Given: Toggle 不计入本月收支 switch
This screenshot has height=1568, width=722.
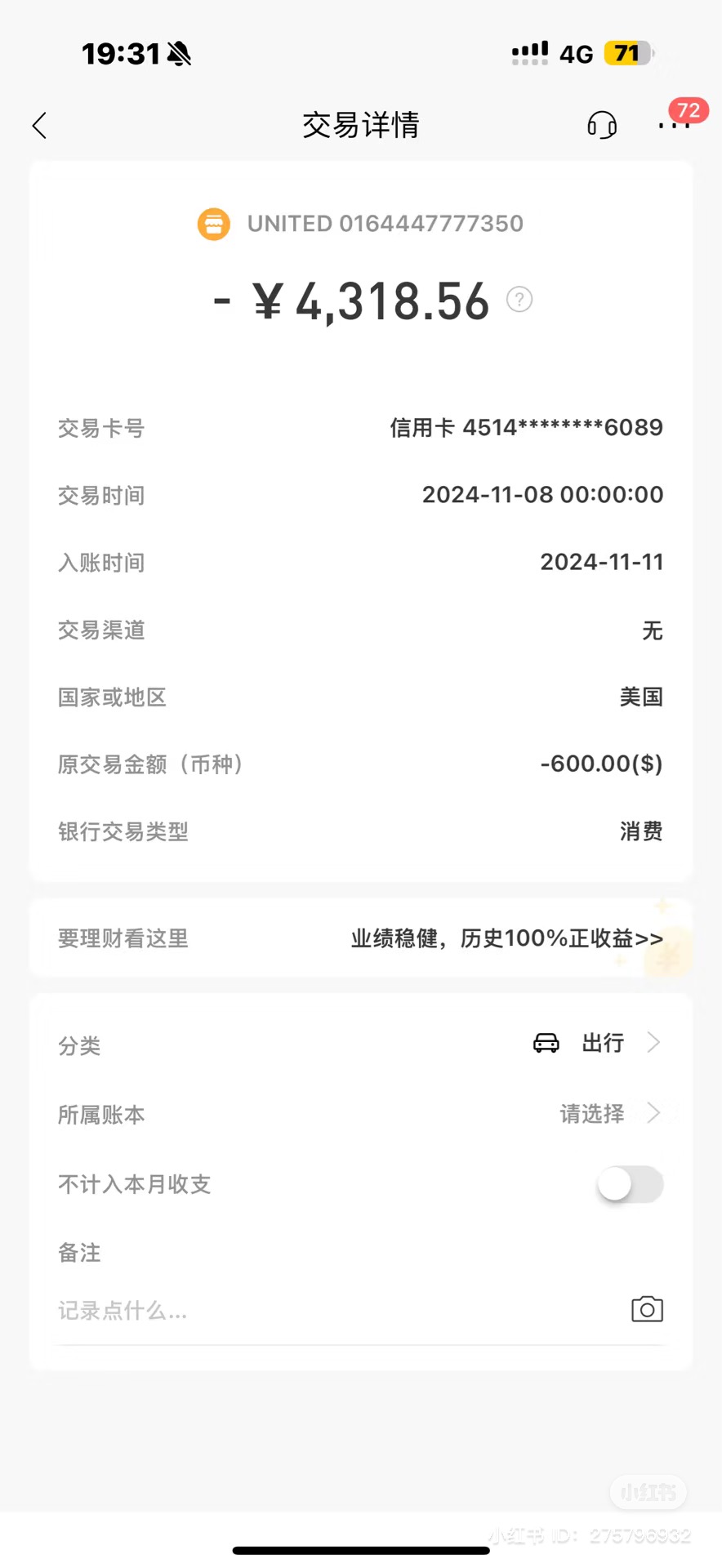Looking at the screenshot, I should tap(630, 1184).
